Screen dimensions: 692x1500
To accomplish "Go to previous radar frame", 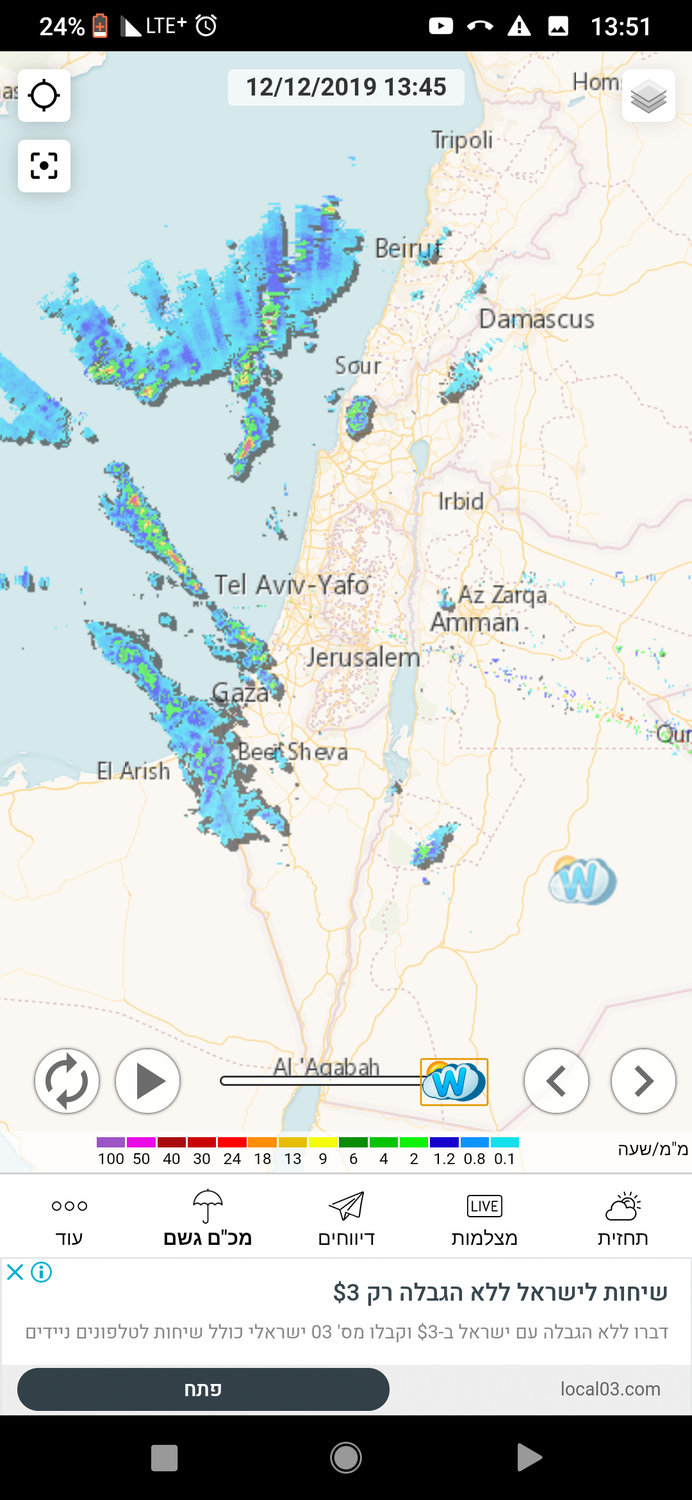I will [556, 1081].
